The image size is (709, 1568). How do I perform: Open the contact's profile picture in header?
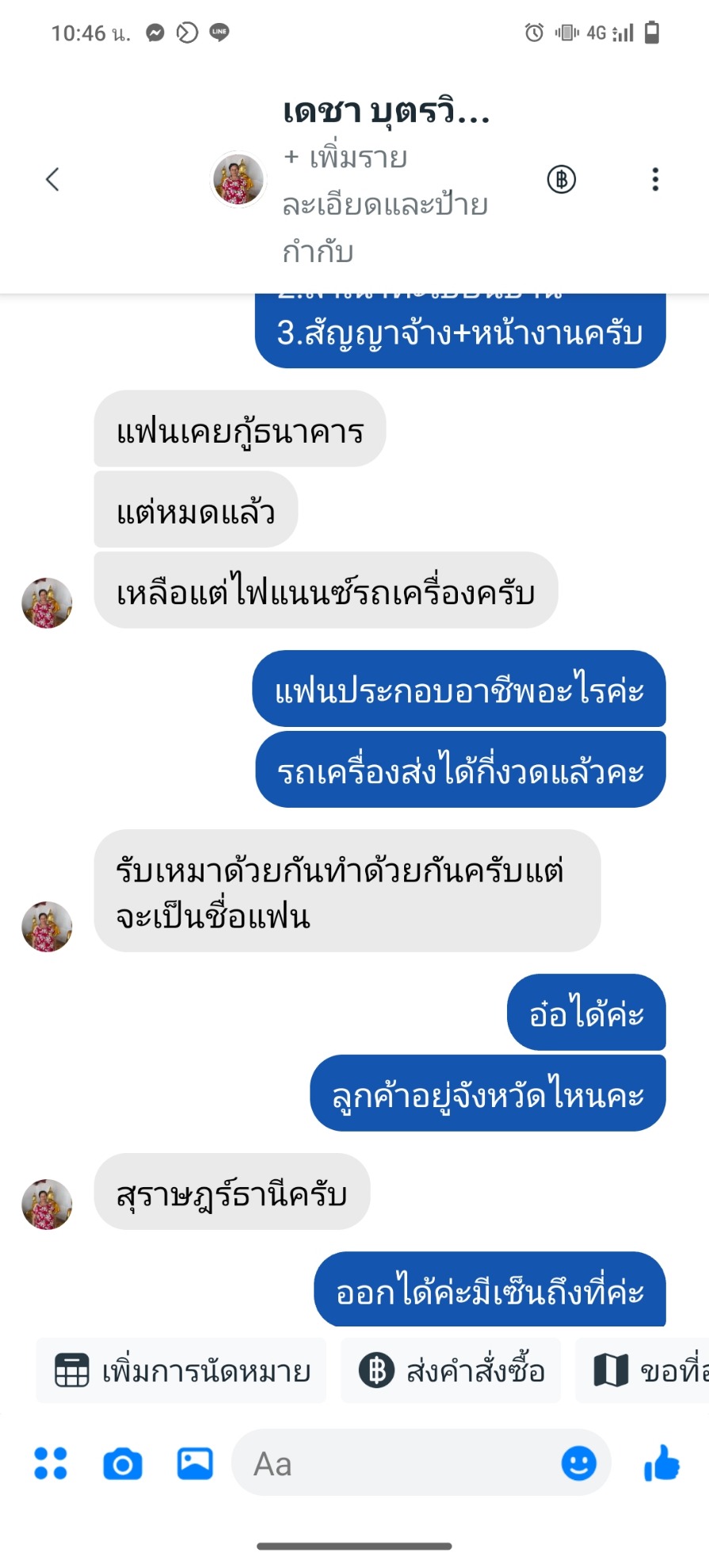(238, 180)
